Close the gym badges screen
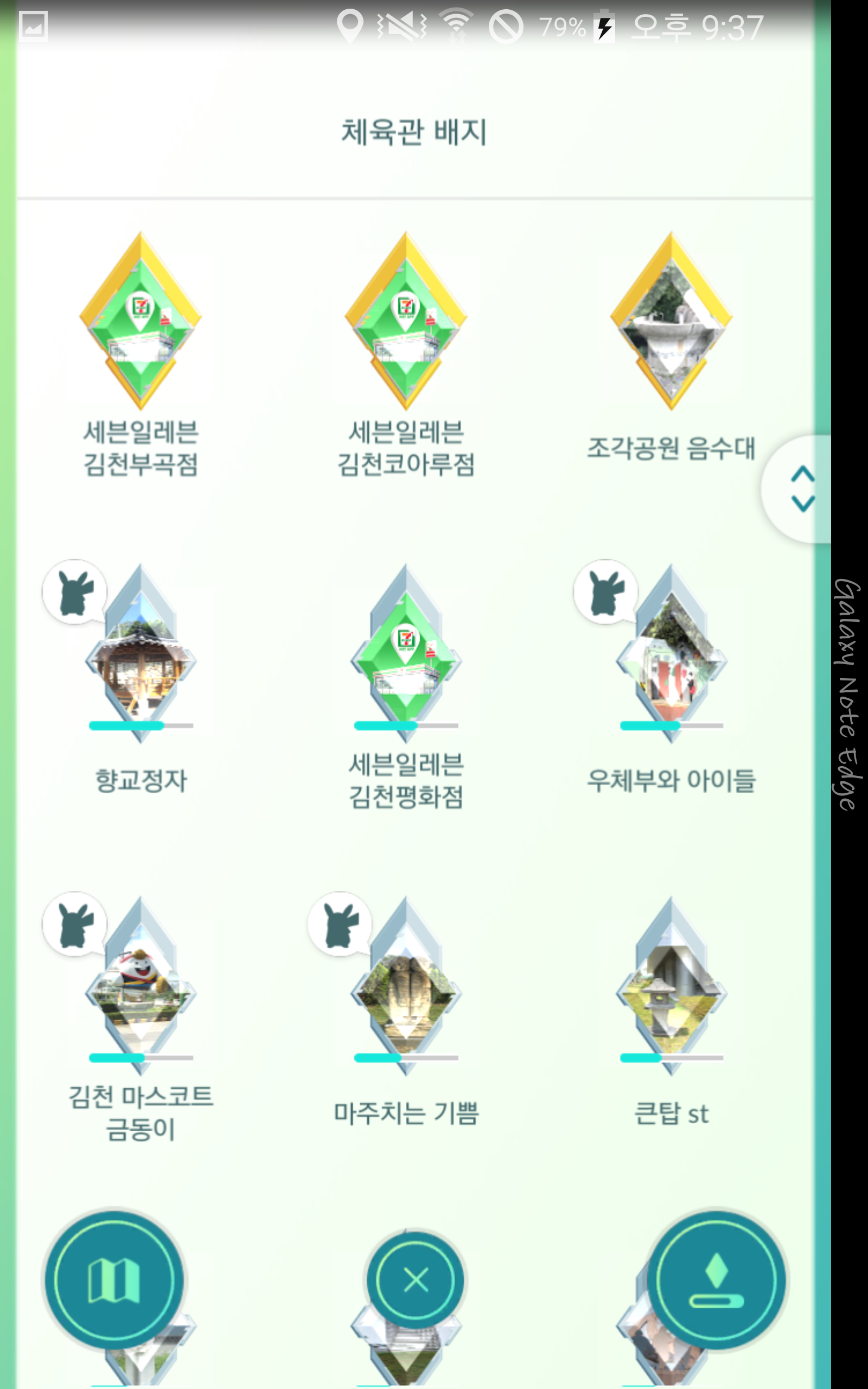Screen dimensions: 868x1389 point(416,1280)
